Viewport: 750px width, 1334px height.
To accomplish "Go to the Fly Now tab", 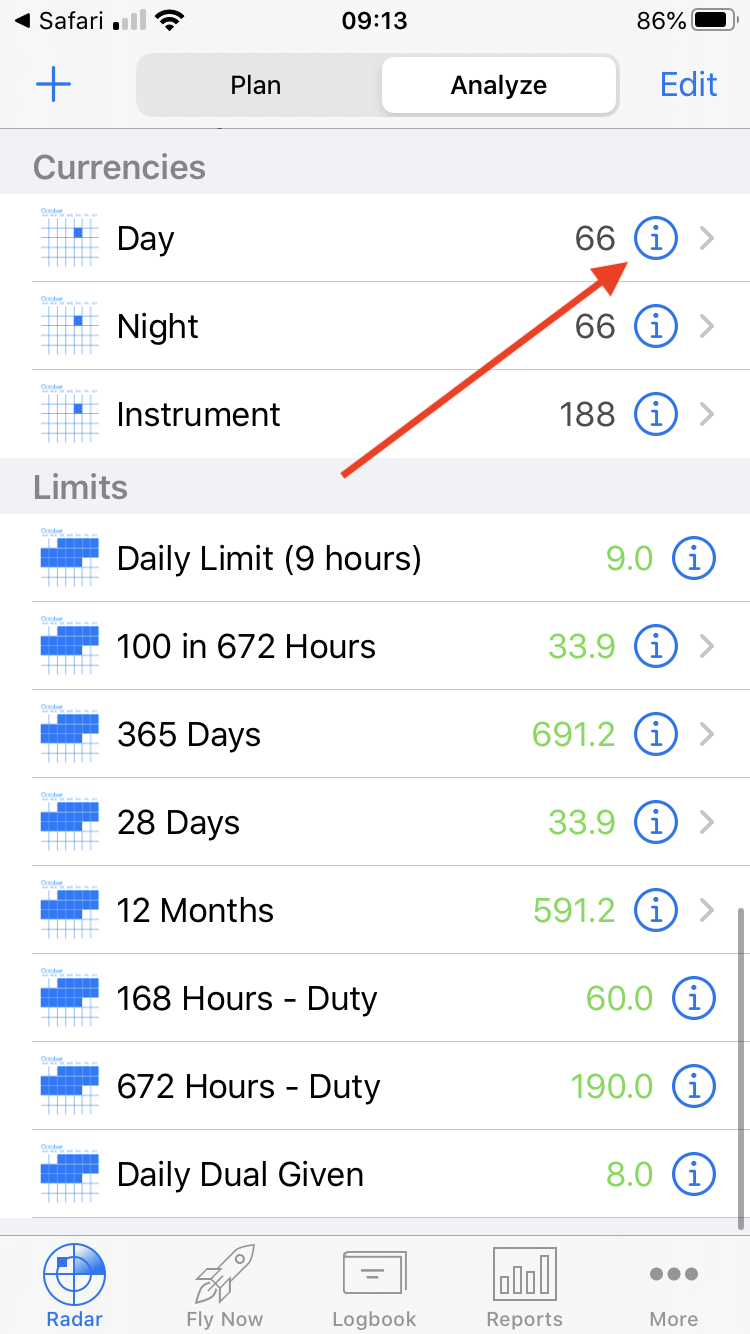I will pos(225,1285).
